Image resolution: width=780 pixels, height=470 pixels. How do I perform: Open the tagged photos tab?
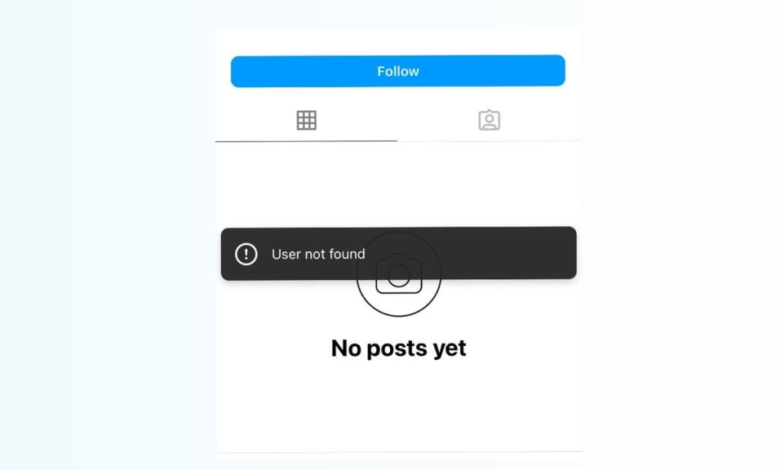point(488,120)
